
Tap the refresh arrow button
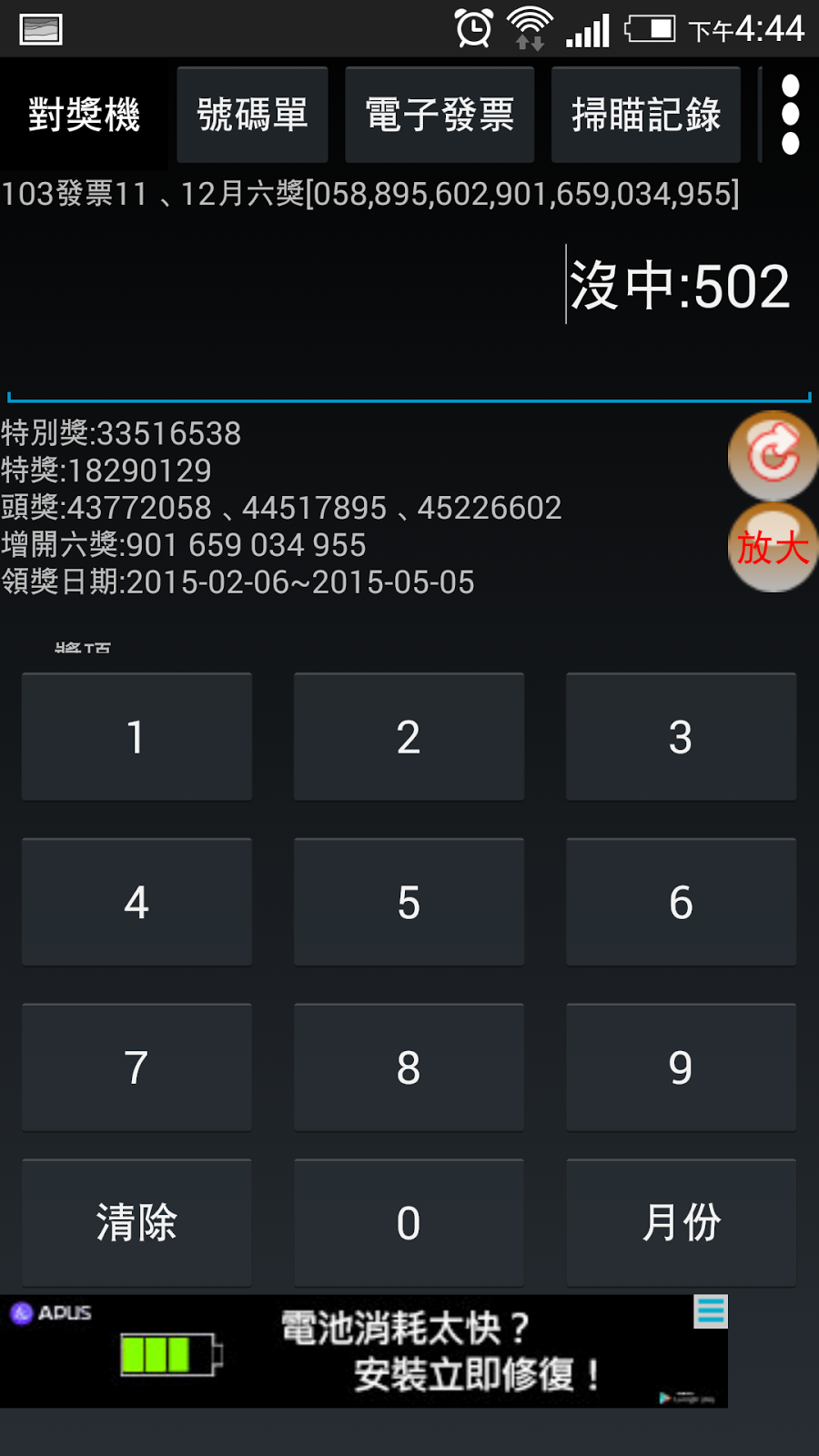[773, 453]
